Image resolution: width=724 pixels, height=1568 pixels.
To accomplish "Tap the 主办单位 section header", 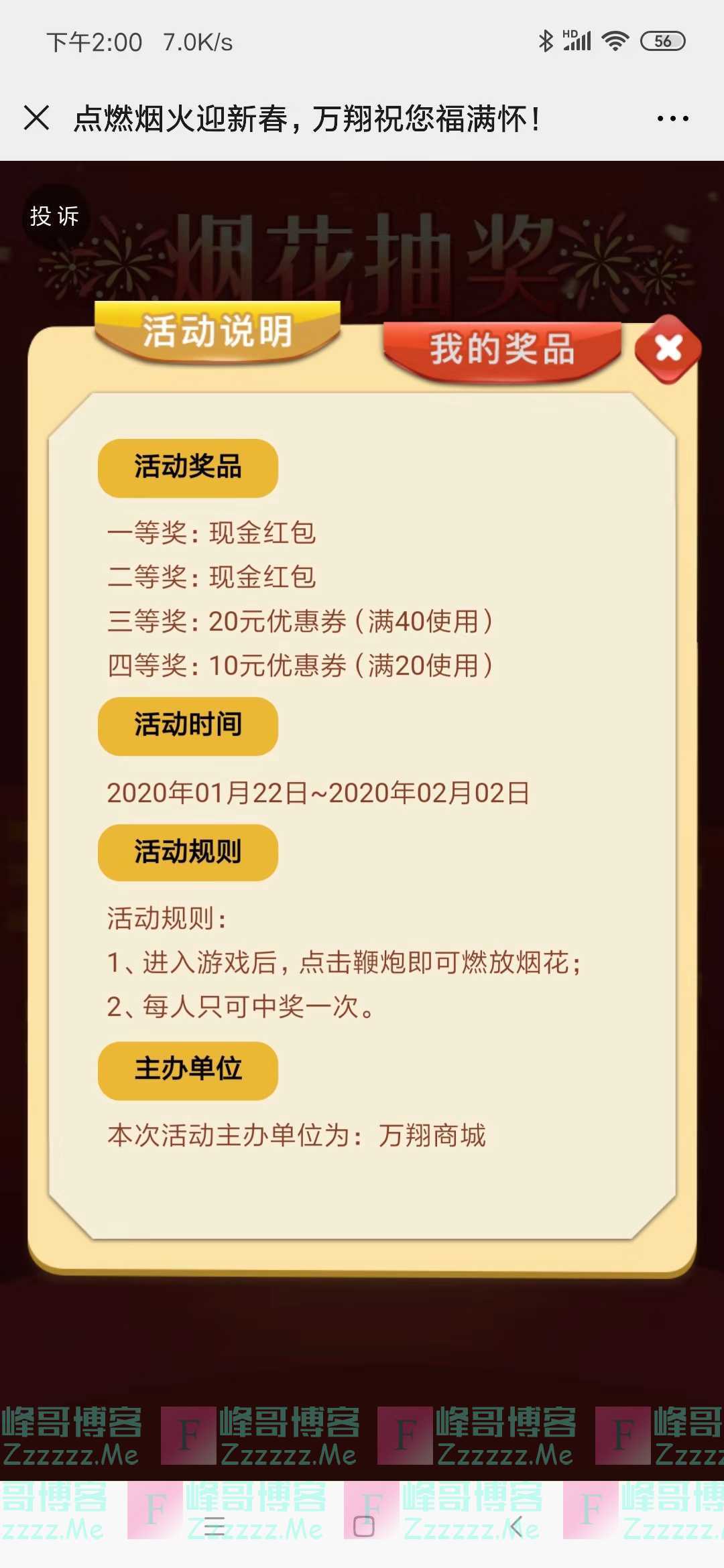I will click(x=188, y=1070).
